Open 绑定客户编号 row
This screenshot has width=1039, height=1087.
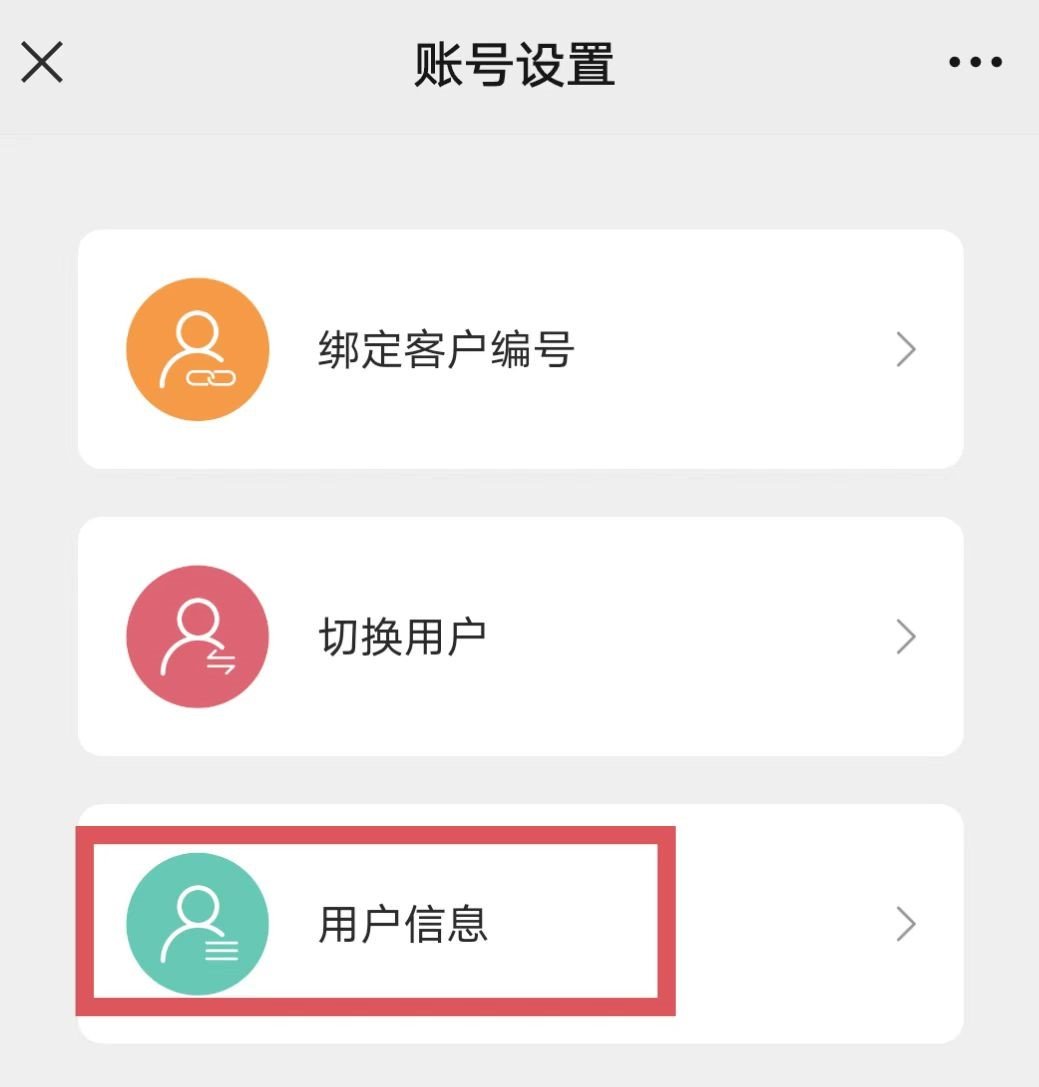point(520,350)
